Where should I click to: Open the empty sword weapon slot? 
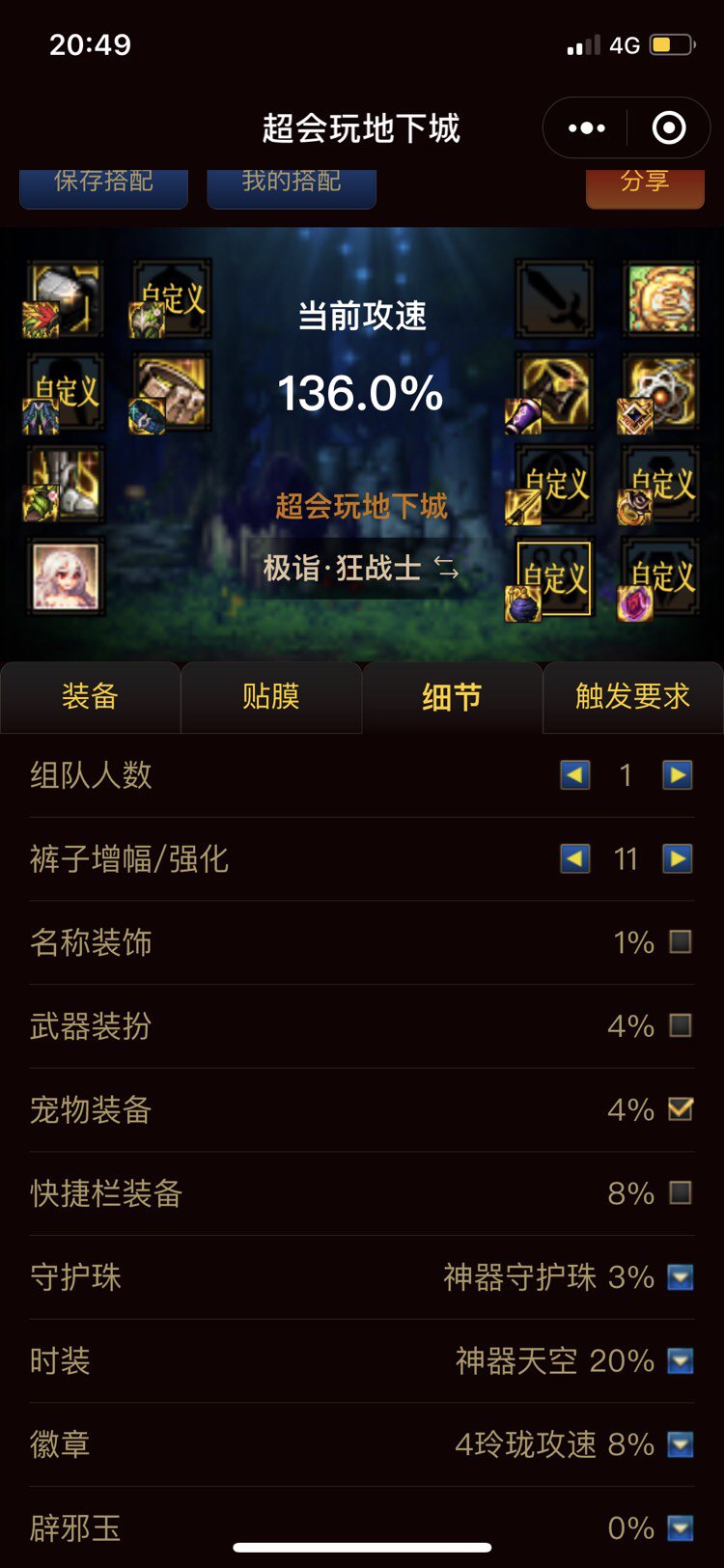554,298
